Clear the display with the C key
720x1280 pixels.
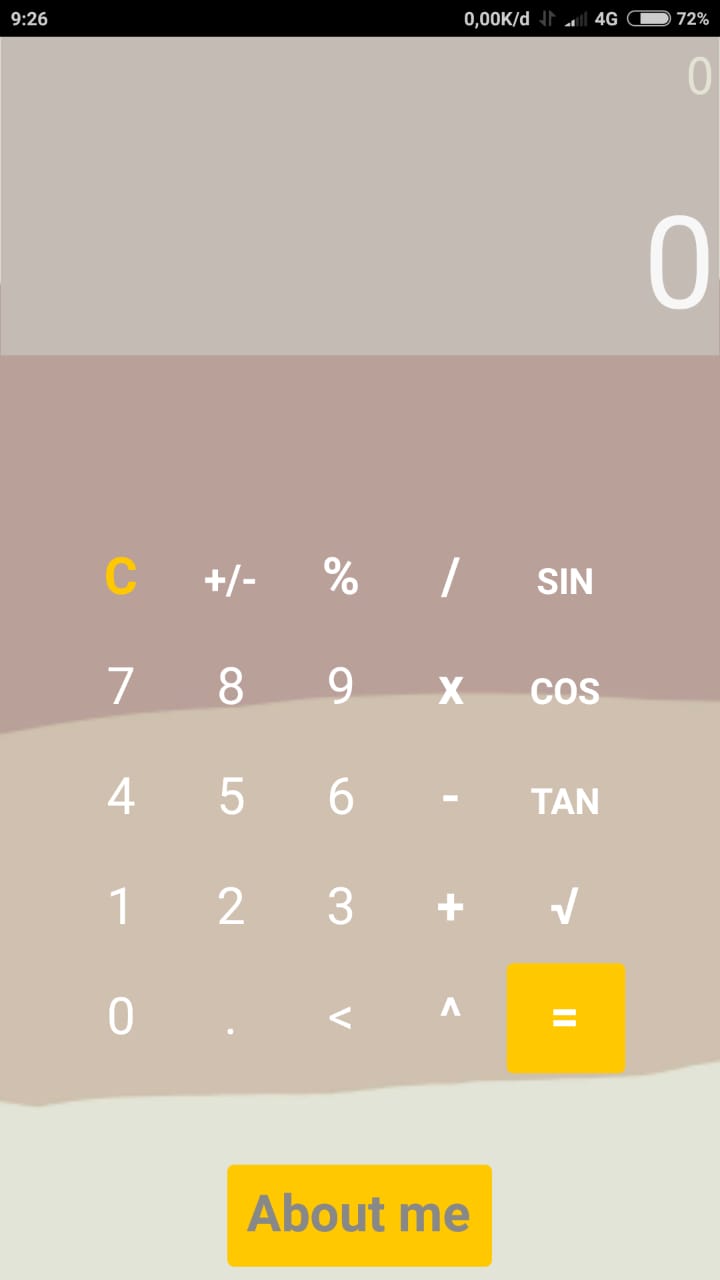click(121, 578)
